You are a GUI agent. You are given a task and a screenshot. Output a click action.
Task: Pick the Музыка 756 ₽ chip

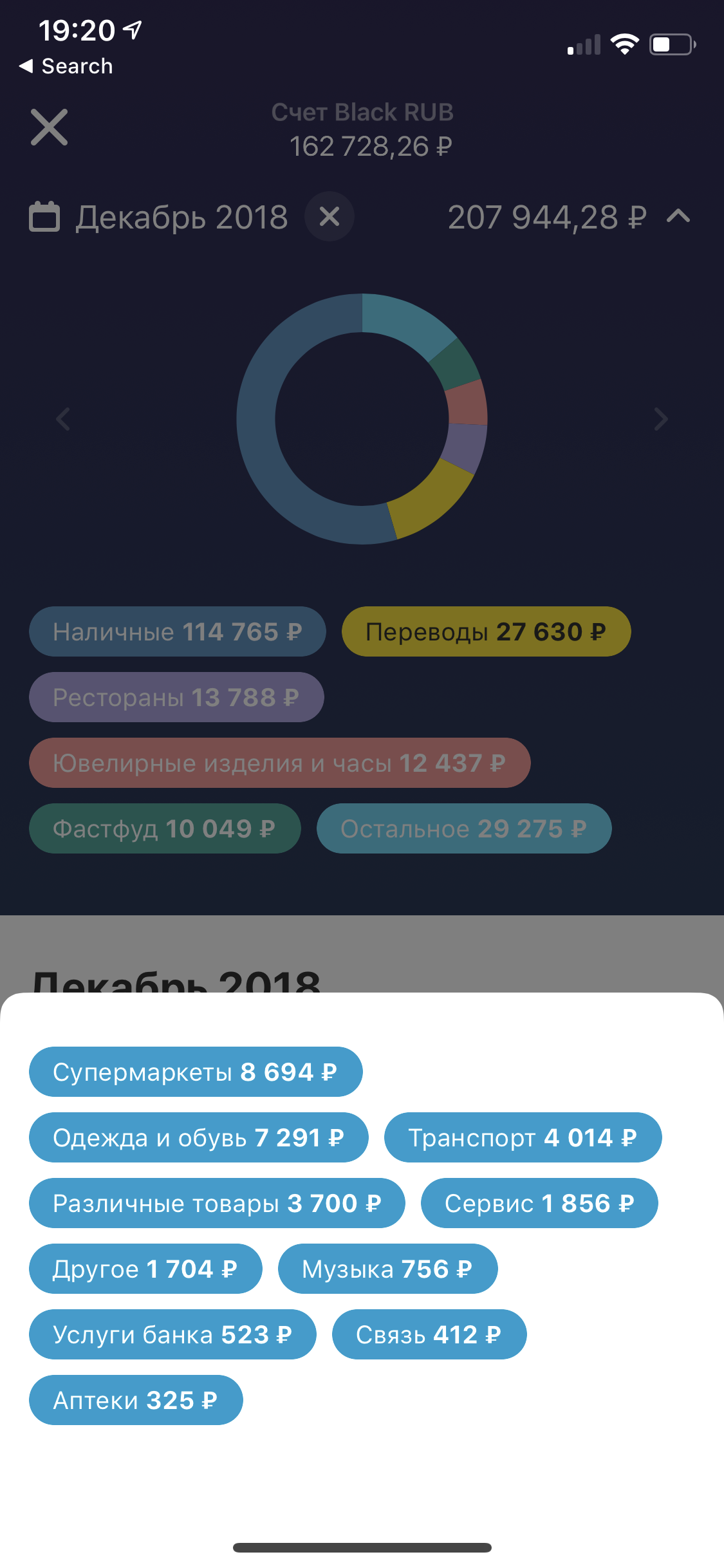point(387,1269)
